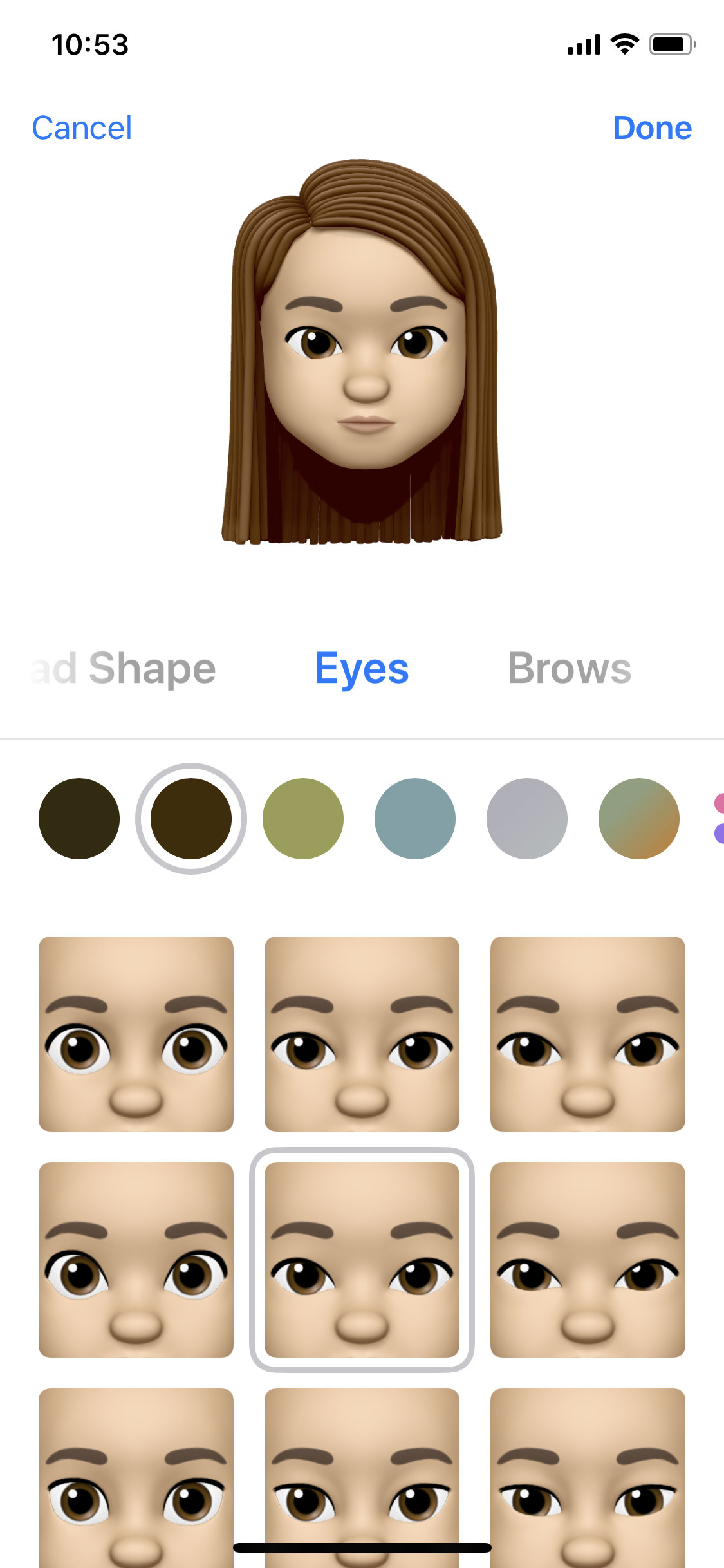Viewport: 724px width, 1568px height.
Task: Select the large round eyes style
Action: click(136, 1034)
